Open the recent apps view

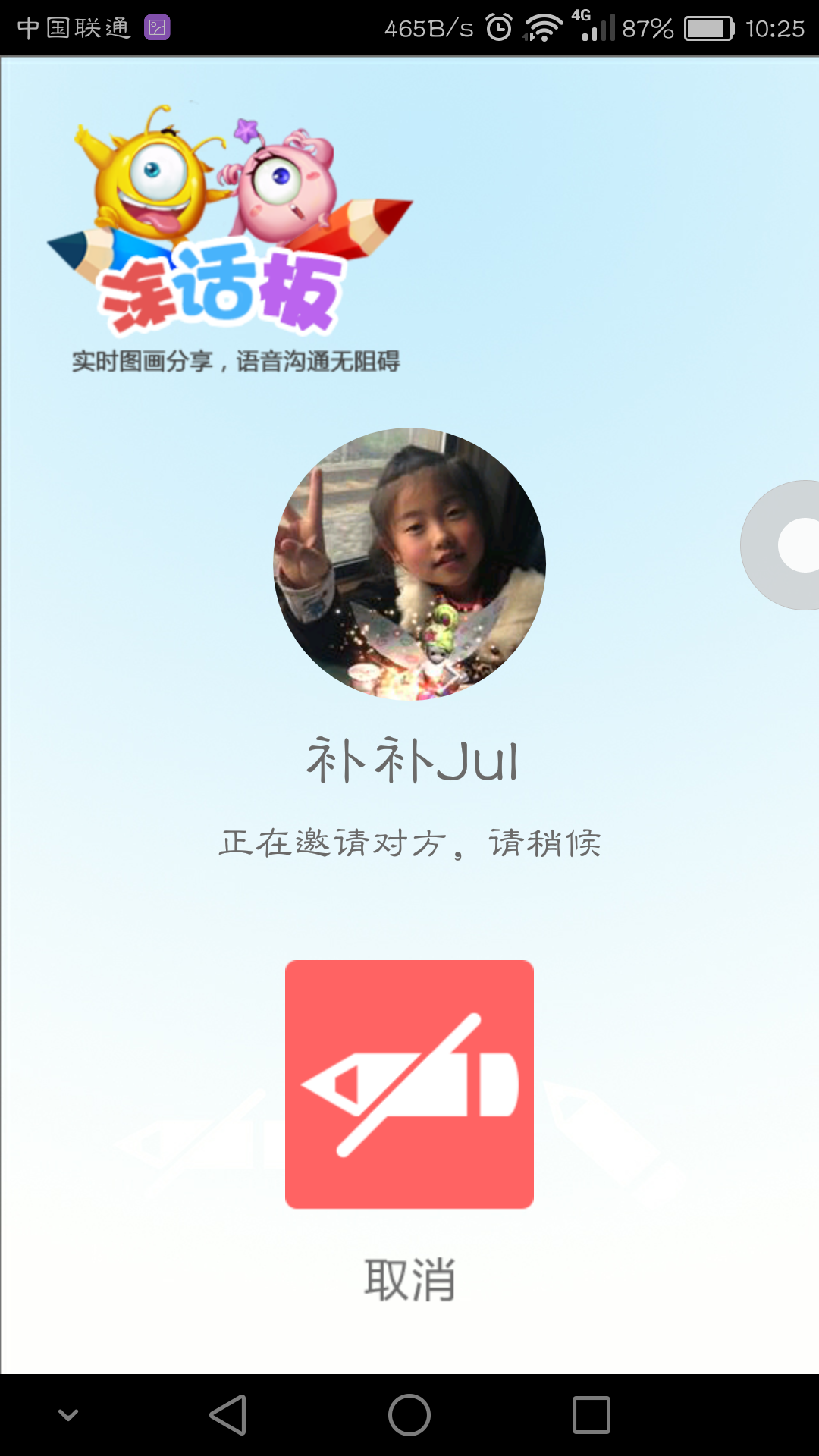pos(591,1415)
